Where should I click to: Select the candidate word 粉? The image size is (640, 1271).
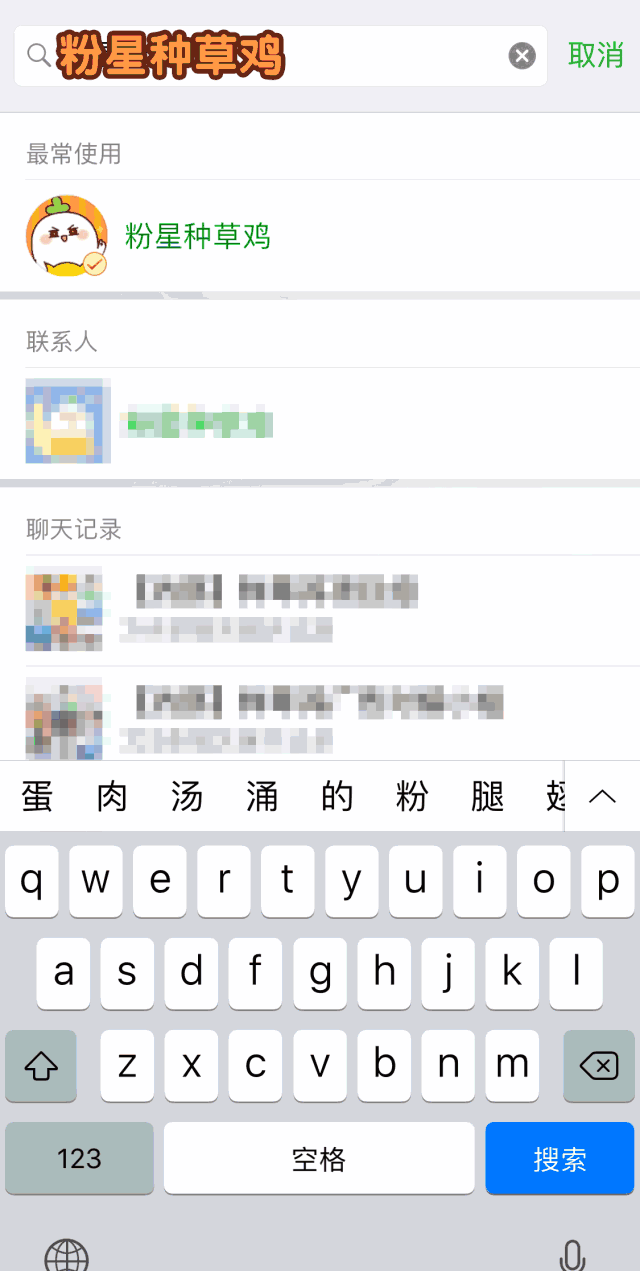click(x=412, y=797)
